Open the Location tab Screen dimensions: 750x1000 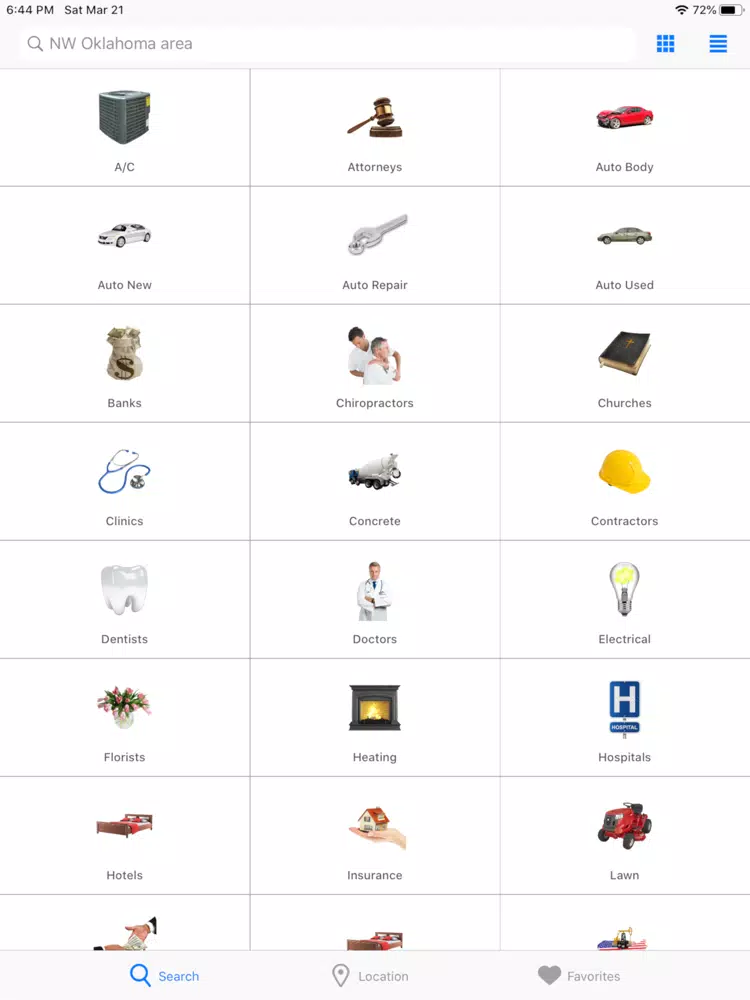pos(370,976)
